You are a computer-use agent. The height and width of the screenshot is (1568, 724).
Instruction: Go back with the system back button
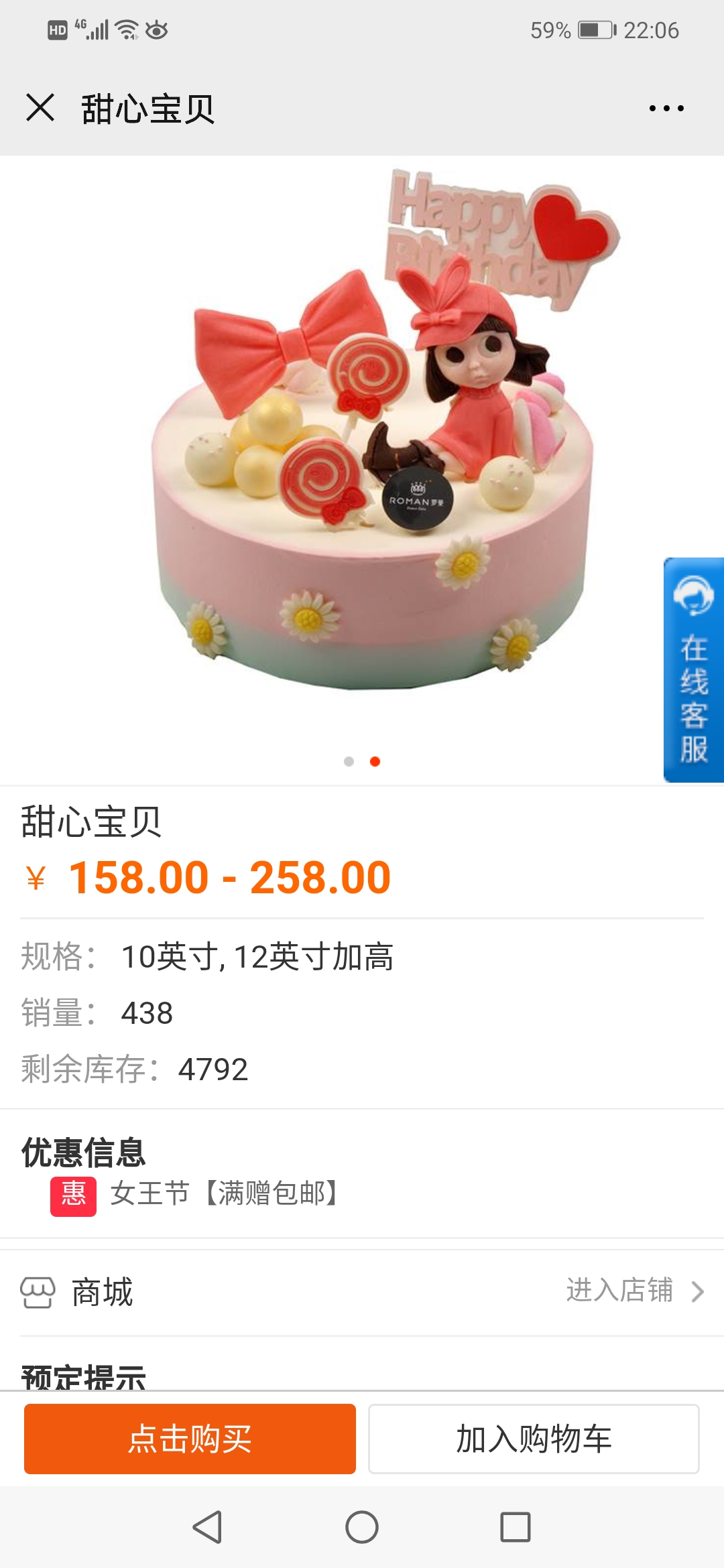click(207, 1527)
